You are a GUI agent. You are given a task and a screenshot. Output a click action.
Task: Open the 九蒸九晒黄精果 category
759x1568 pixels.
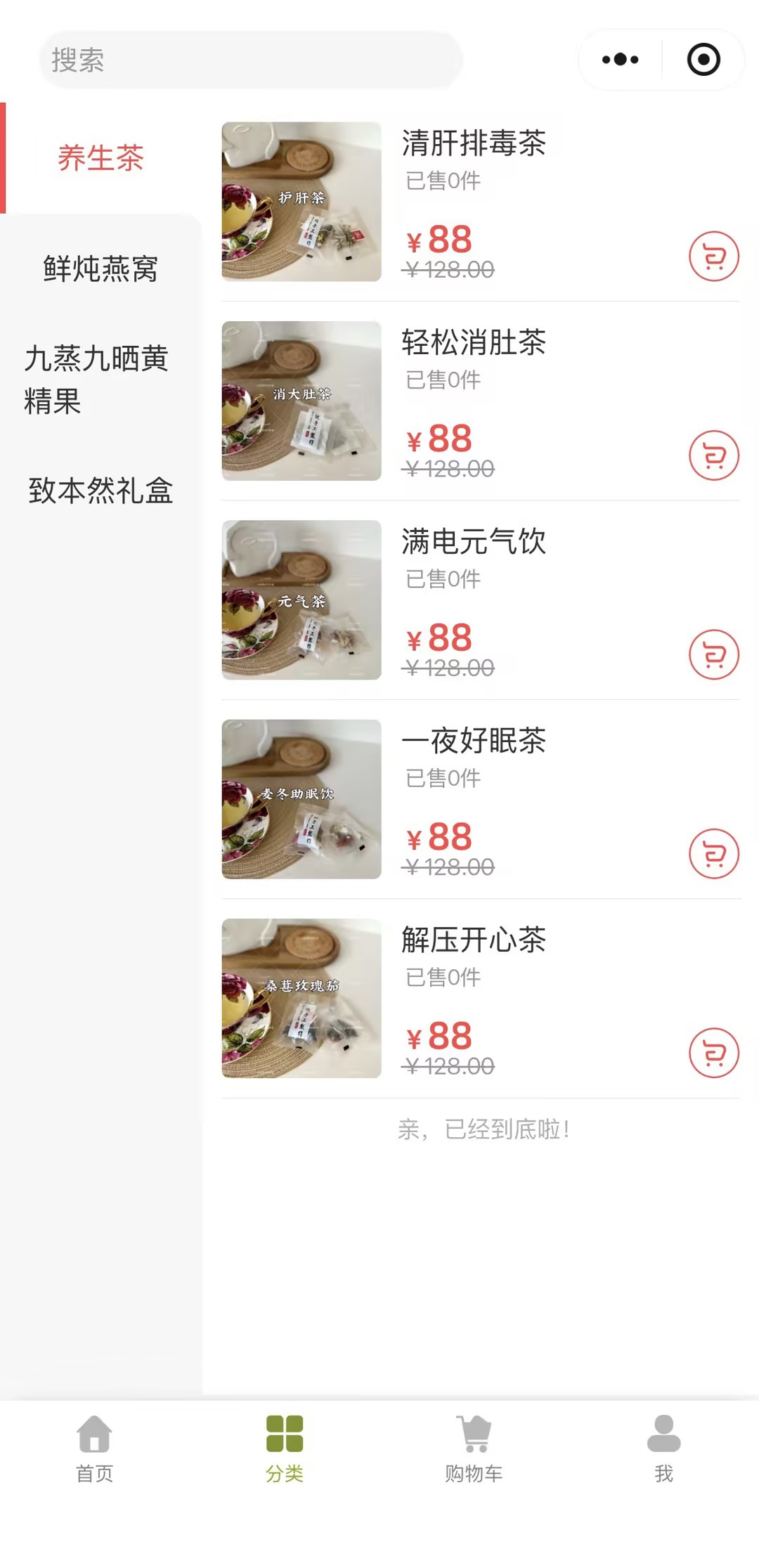[96, 380]
